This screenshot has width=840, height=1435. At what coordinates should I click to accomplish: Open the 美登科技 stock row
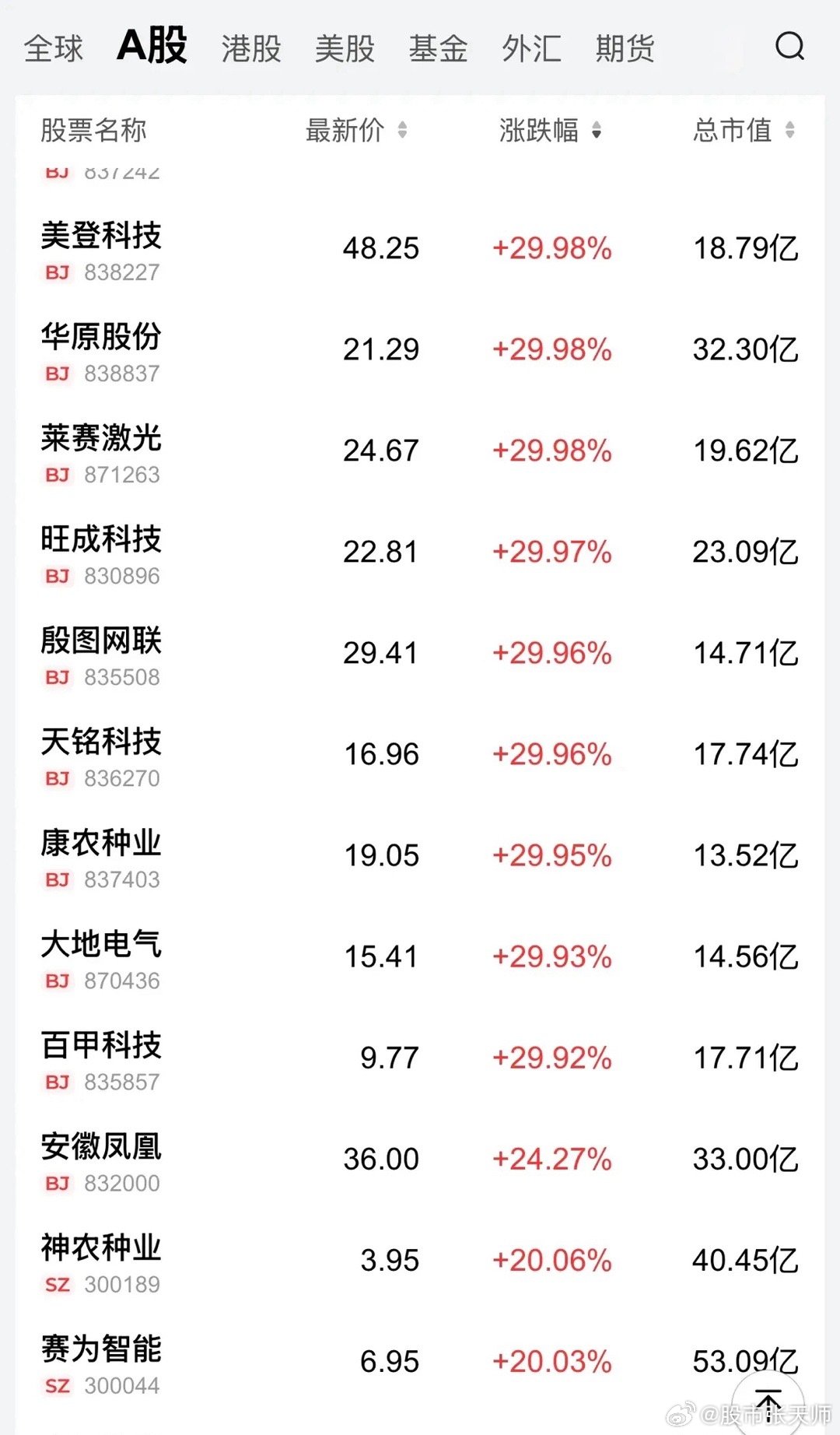pos(420,249)
